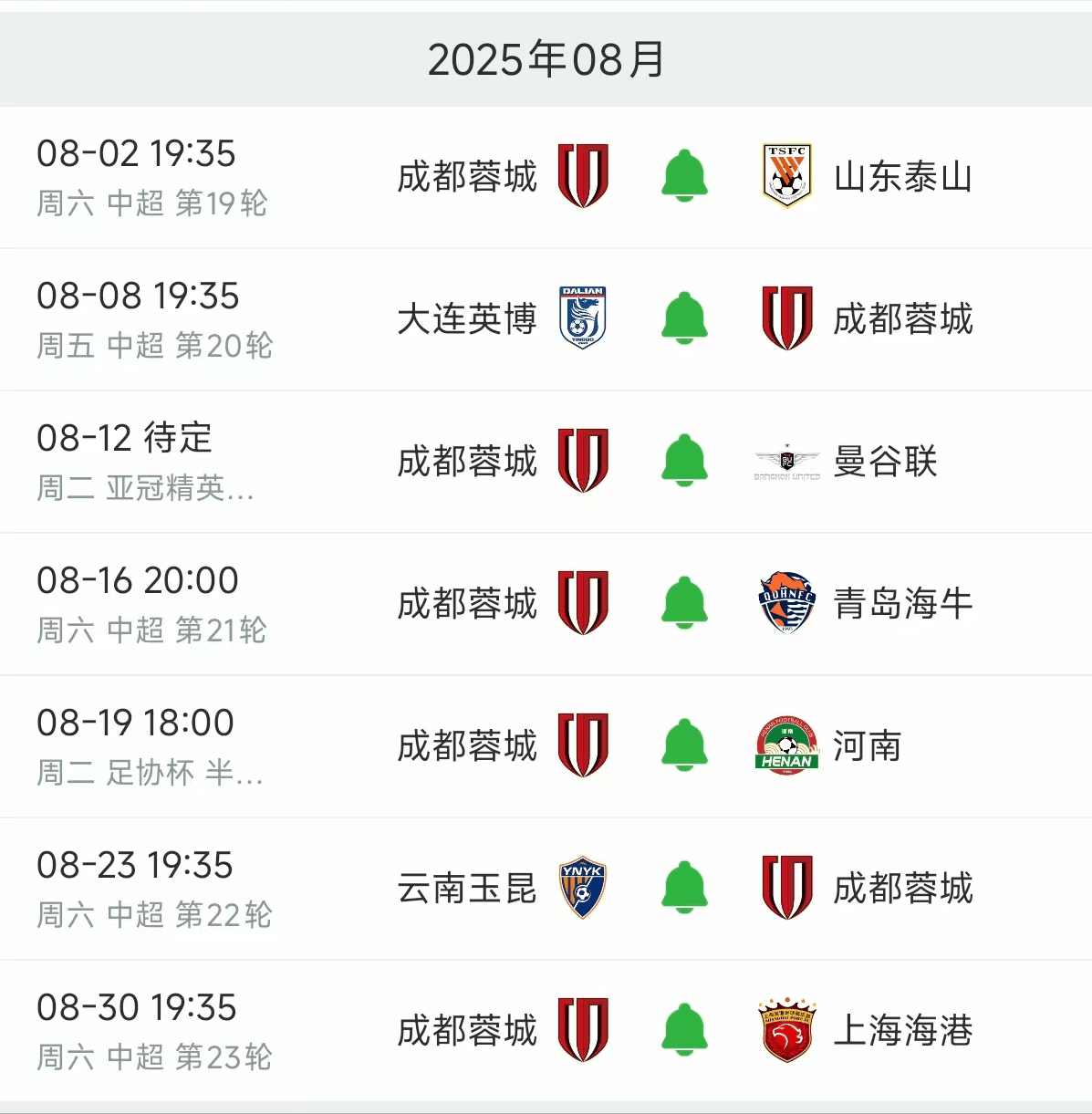Select the 青岛海牛 QDHNFC club crest
The height and width of the screenshot is (1114, 1092).
[786, 603]
